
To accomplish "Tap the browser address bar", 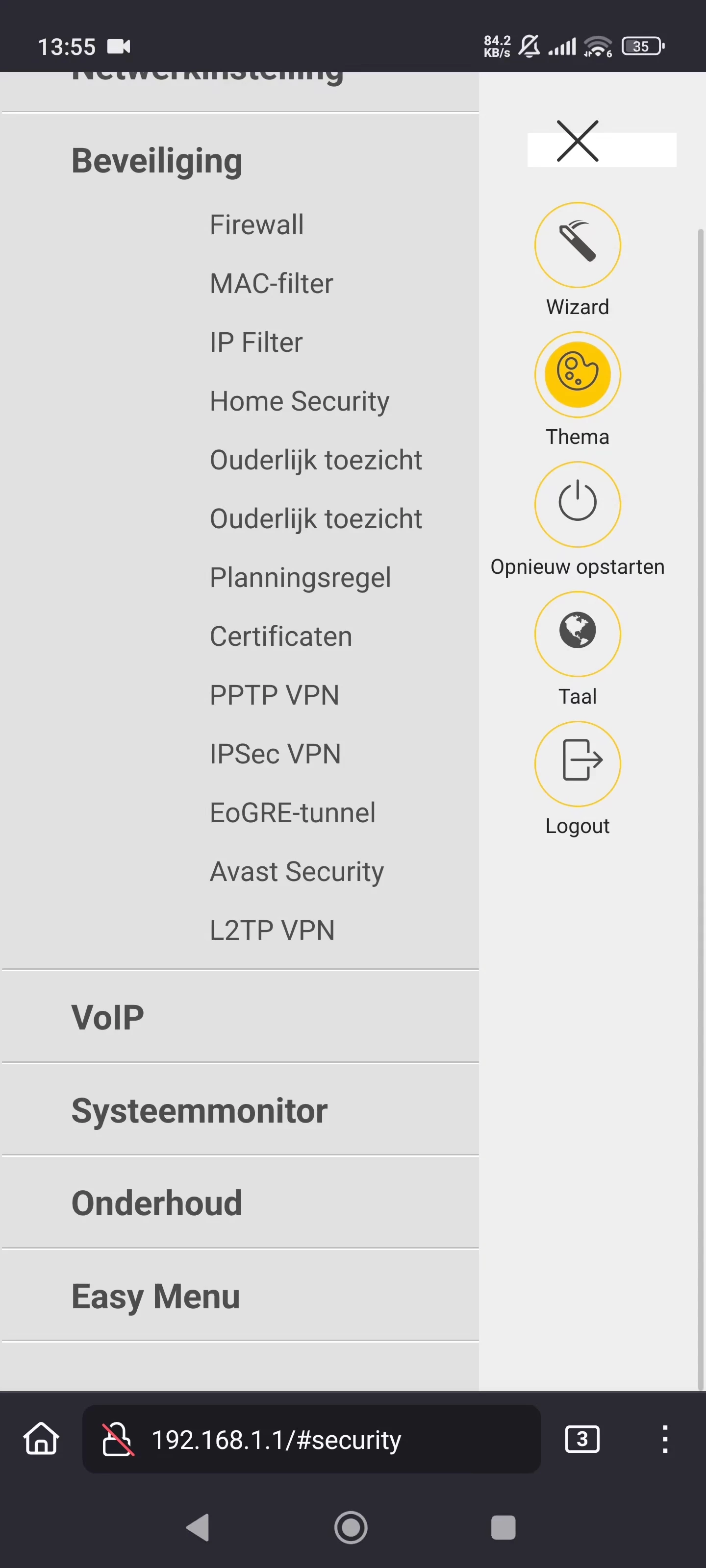I will coord(311,1439).
